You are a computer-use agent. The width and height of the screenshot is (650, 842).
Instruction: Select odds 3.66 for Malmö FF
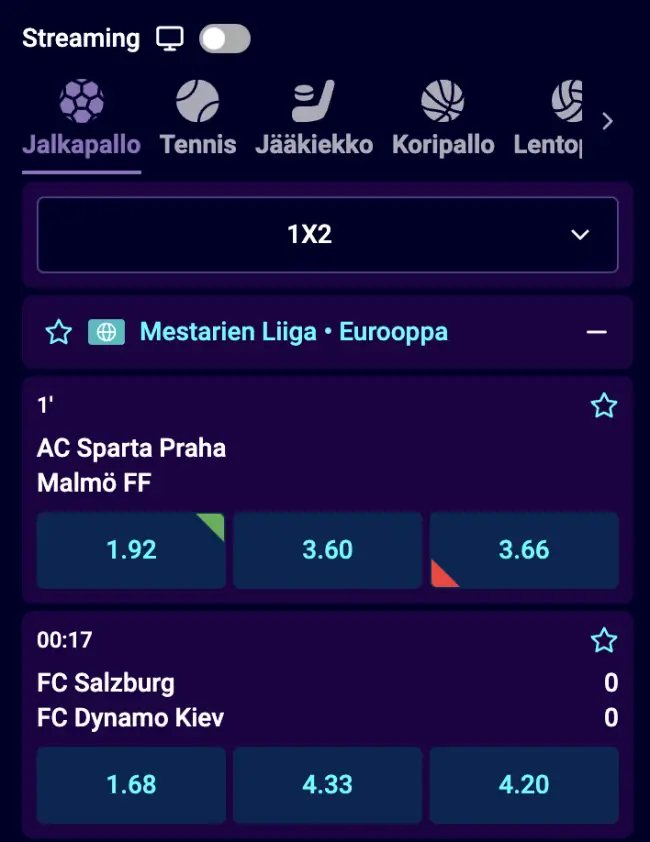[524, 550]
